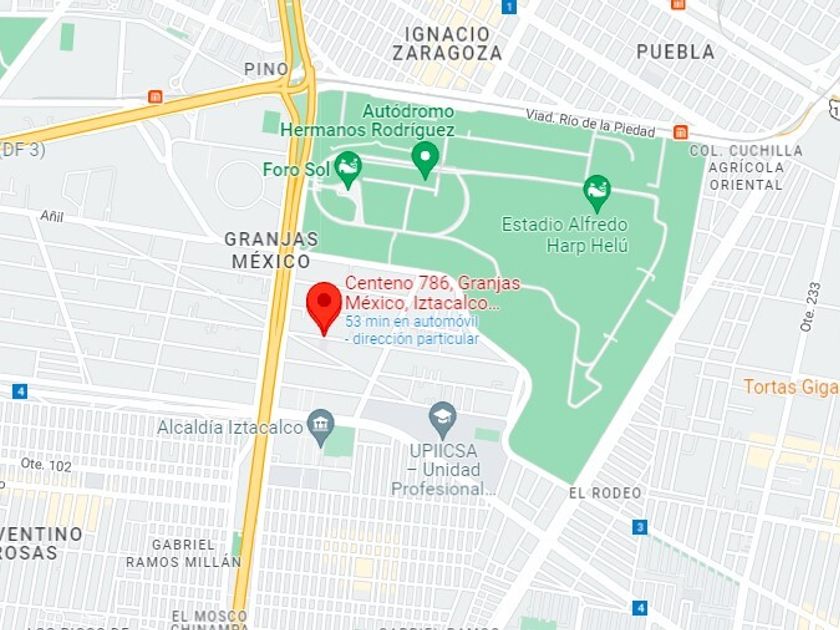Image resolution: width=840 pixels, height=630 pixels.
Task: Open the Tortas Giga place label
Action: click(x=792, y=386)
